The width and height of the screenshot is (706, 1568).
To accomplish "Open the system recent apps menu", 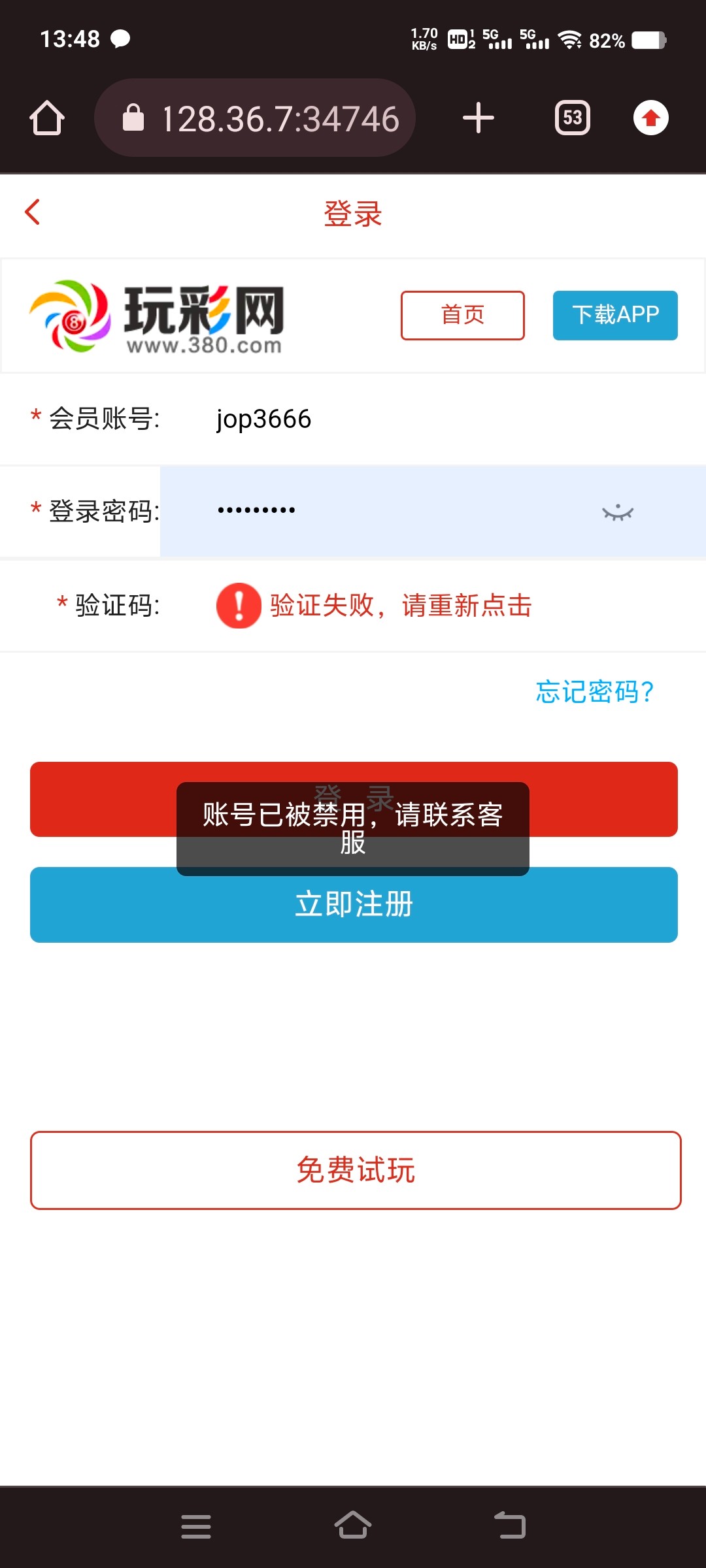I will [195, 1526].
